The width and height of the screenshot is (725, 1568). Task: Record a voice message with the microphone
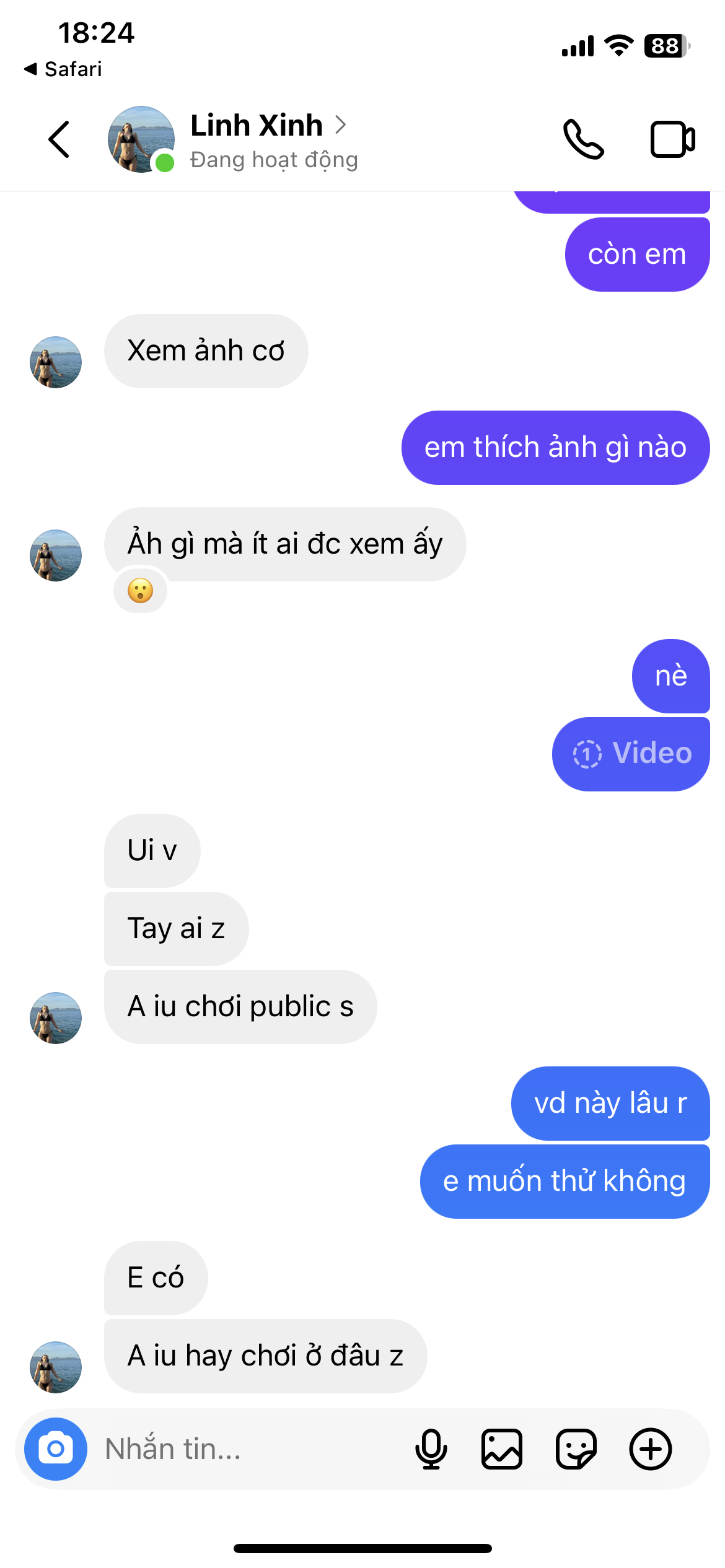point(431,1448)
